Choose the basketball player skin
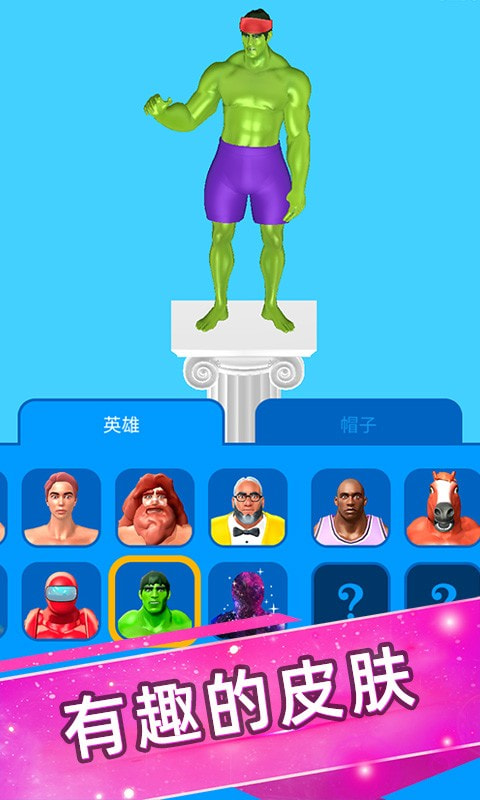This screenshot has height=800, width=480. [350, 507]
